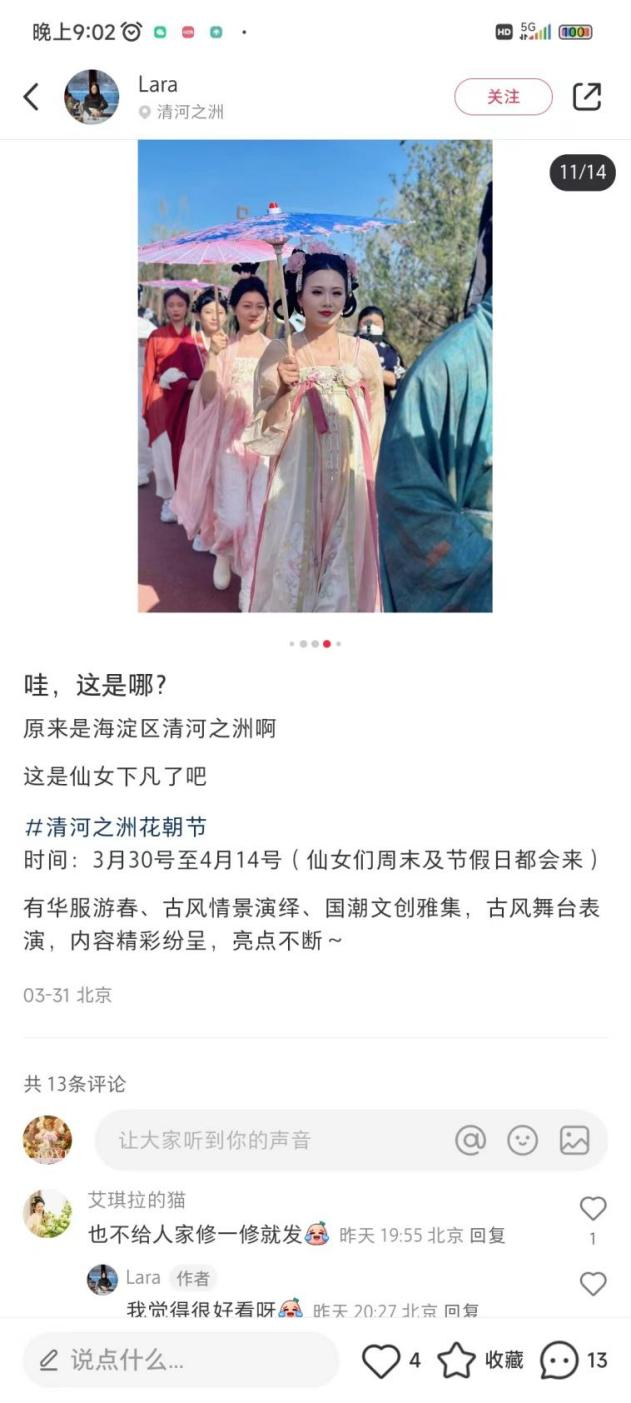The height and width of the screenshot is (1403, 631).
Task: Open comments via the speech bubble icon
Action: 559,1360
